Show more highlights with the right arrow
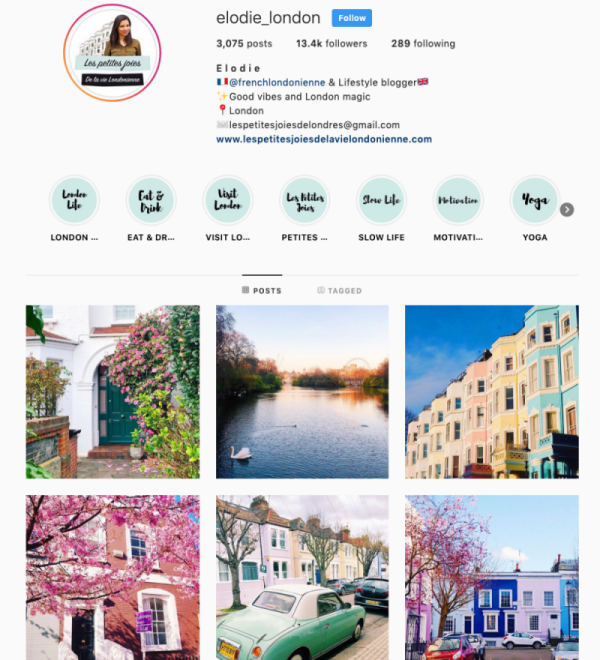This screenshot has width=600, height=660. pos(567,209)
